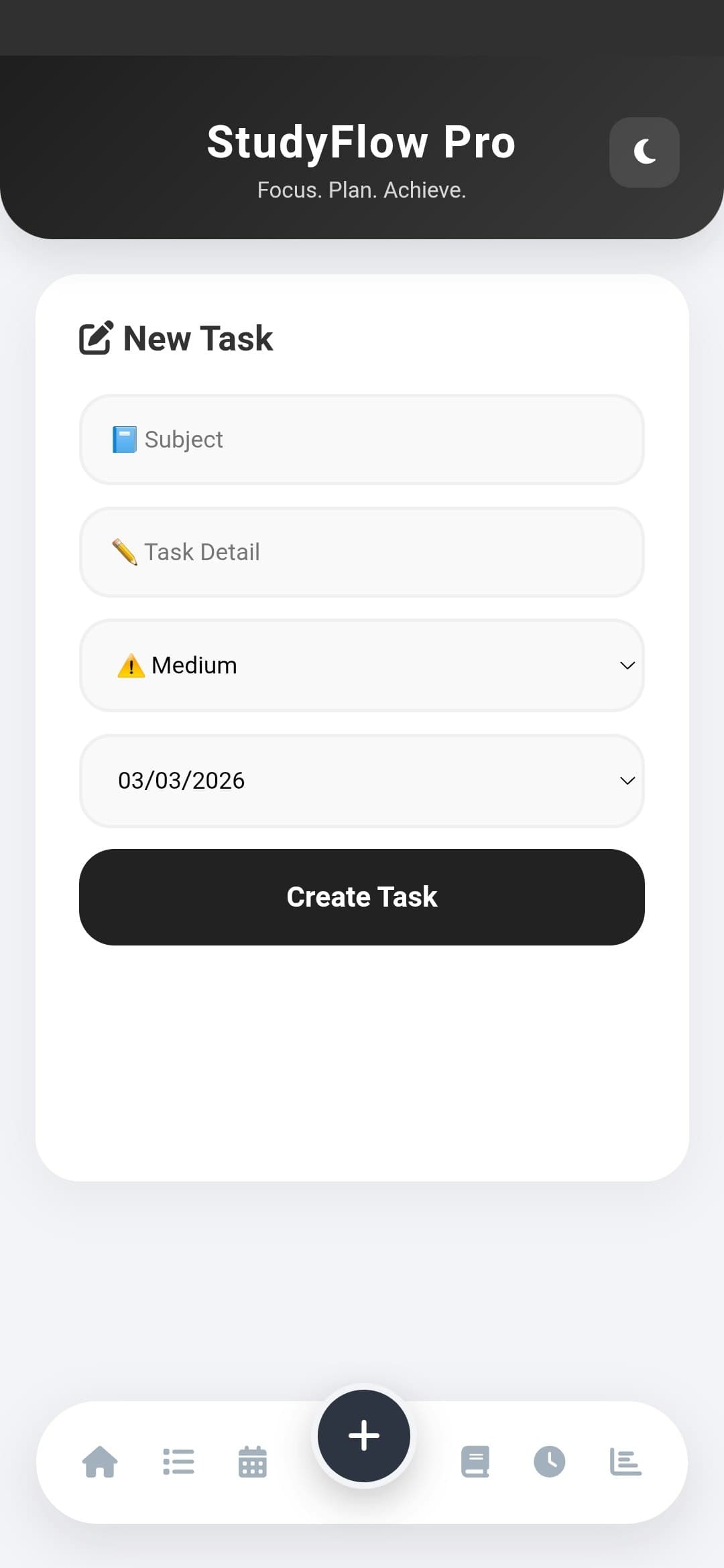Tap the book icon in bottom navigation
724x1568 pixels.
(x=475, y=1462)
